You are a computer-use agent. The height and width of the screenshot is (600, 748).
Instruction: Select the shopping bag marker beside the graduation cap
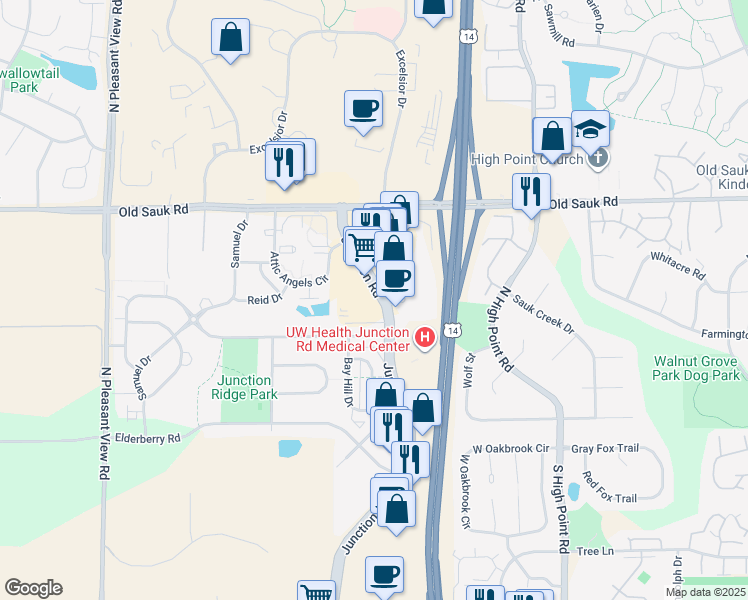(x=552, y=136)
